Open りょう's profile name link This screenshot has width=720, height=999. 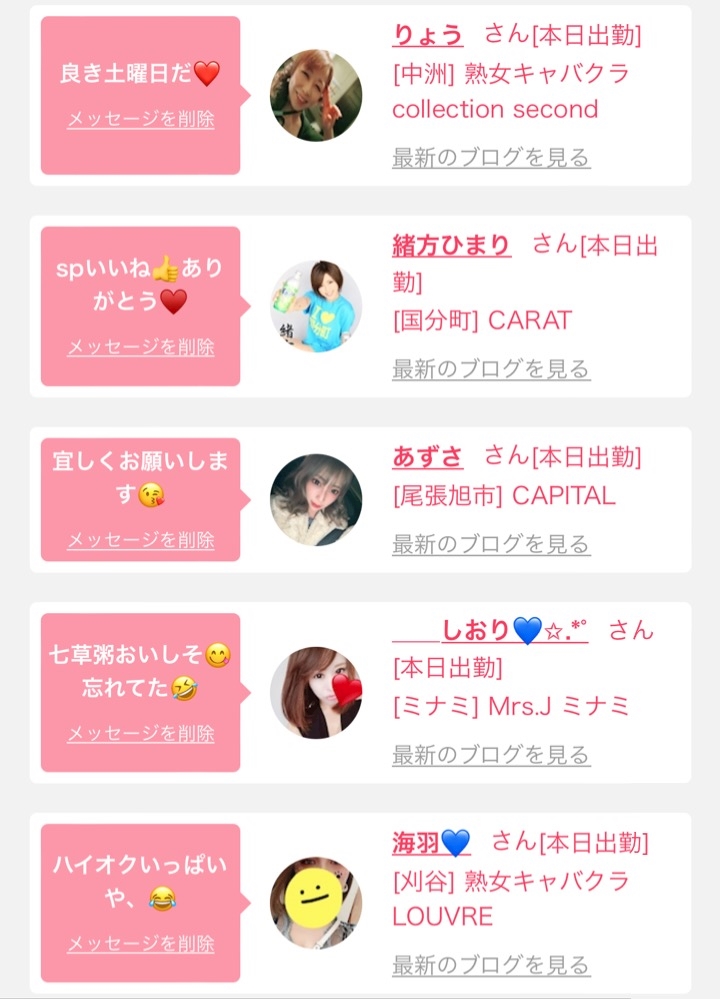[428, 36]
